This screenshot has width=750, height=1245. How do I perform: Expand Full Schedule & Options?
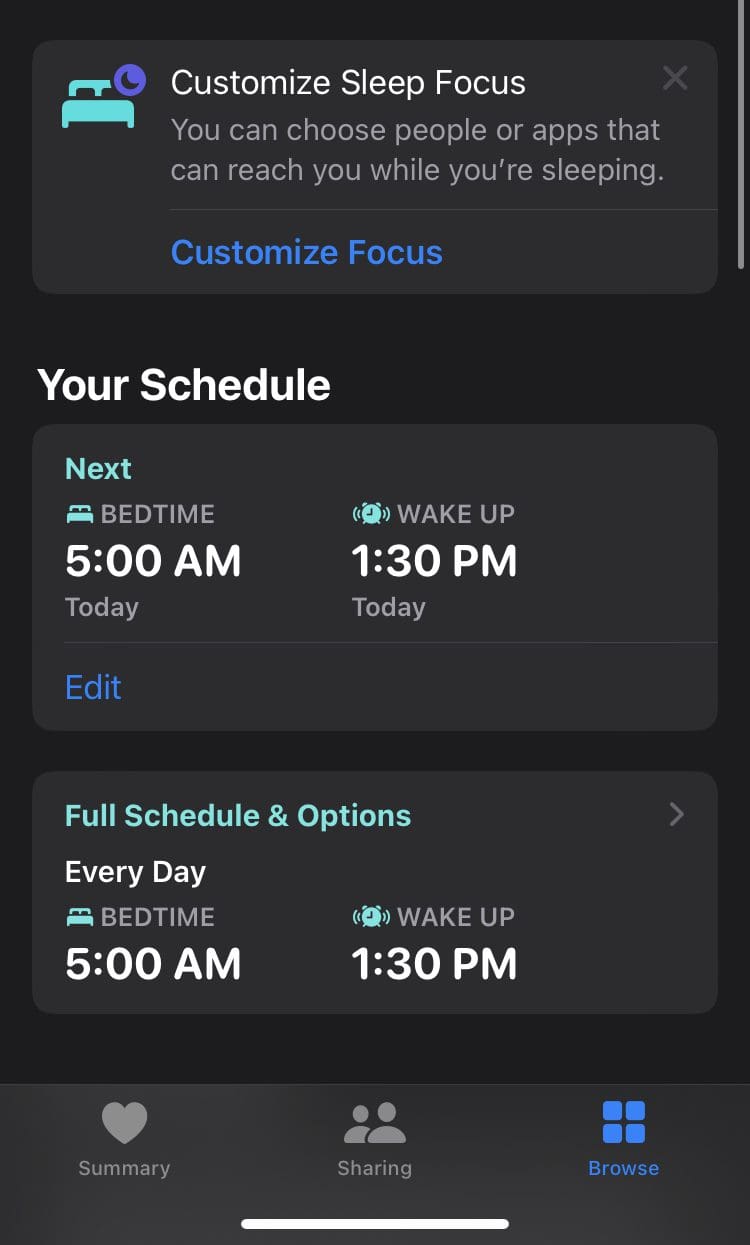click(237, 815)
